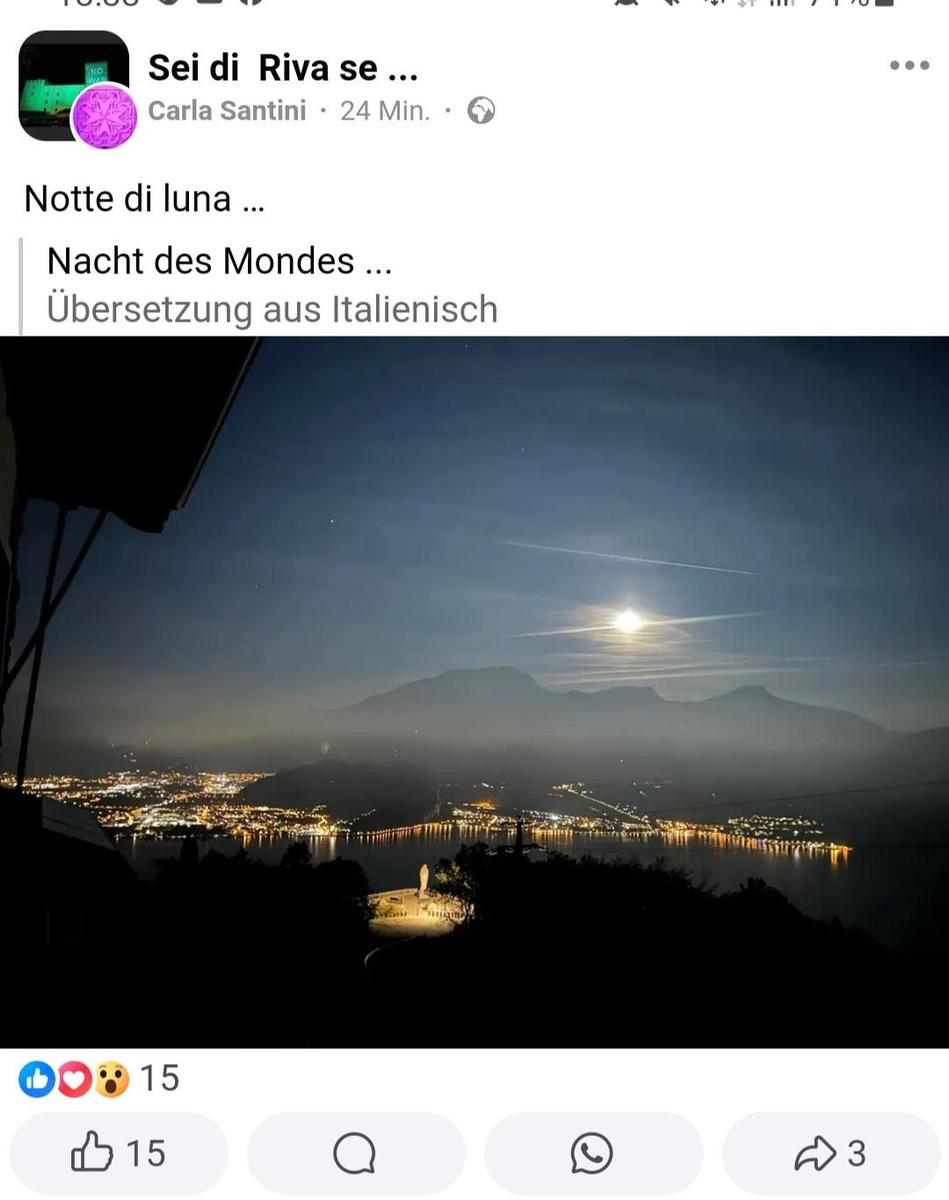Like the post with thumbs-up button

118,1153
